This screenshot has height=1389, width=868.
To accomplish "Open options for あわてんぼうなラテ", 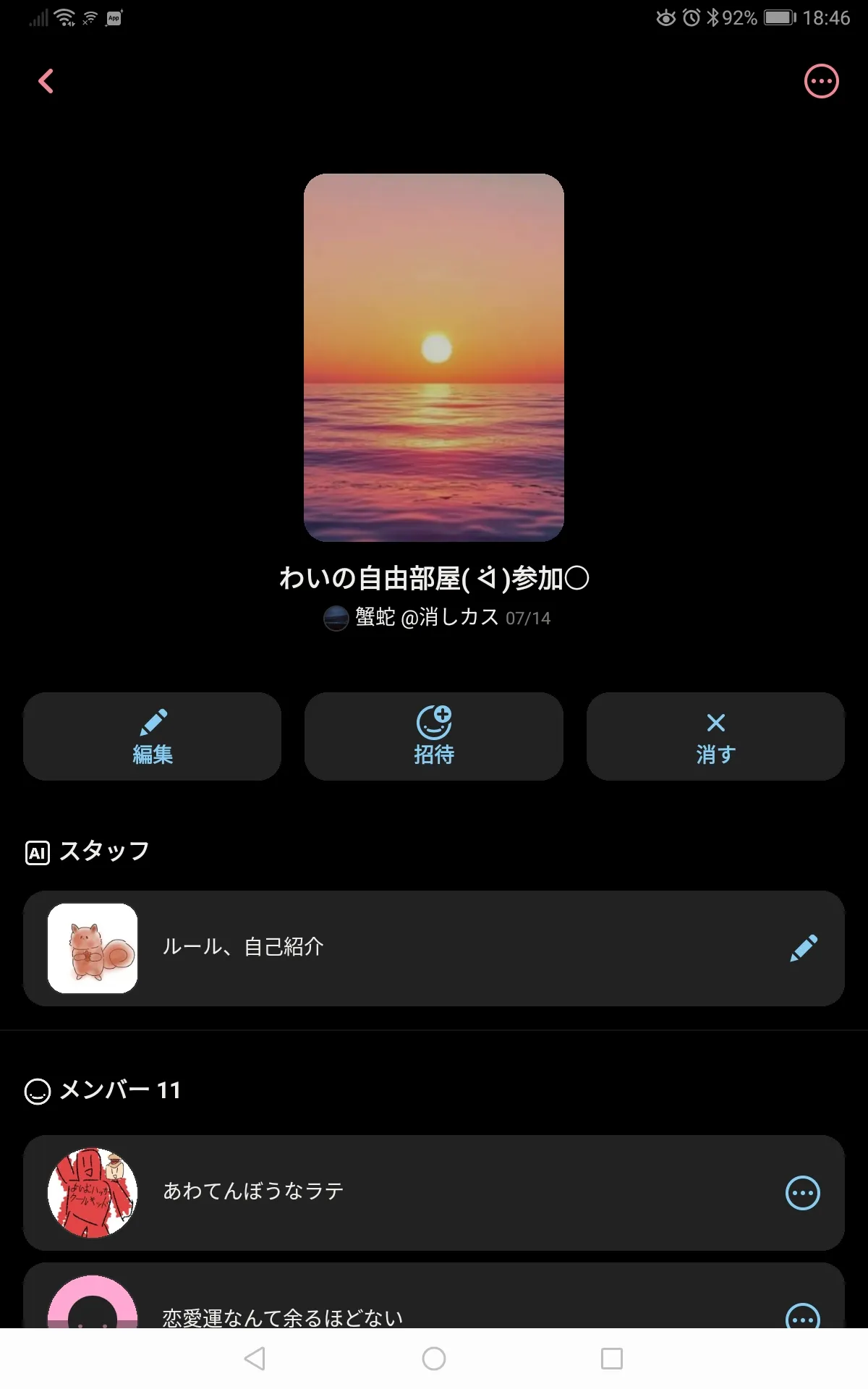I will [803, 1193].
